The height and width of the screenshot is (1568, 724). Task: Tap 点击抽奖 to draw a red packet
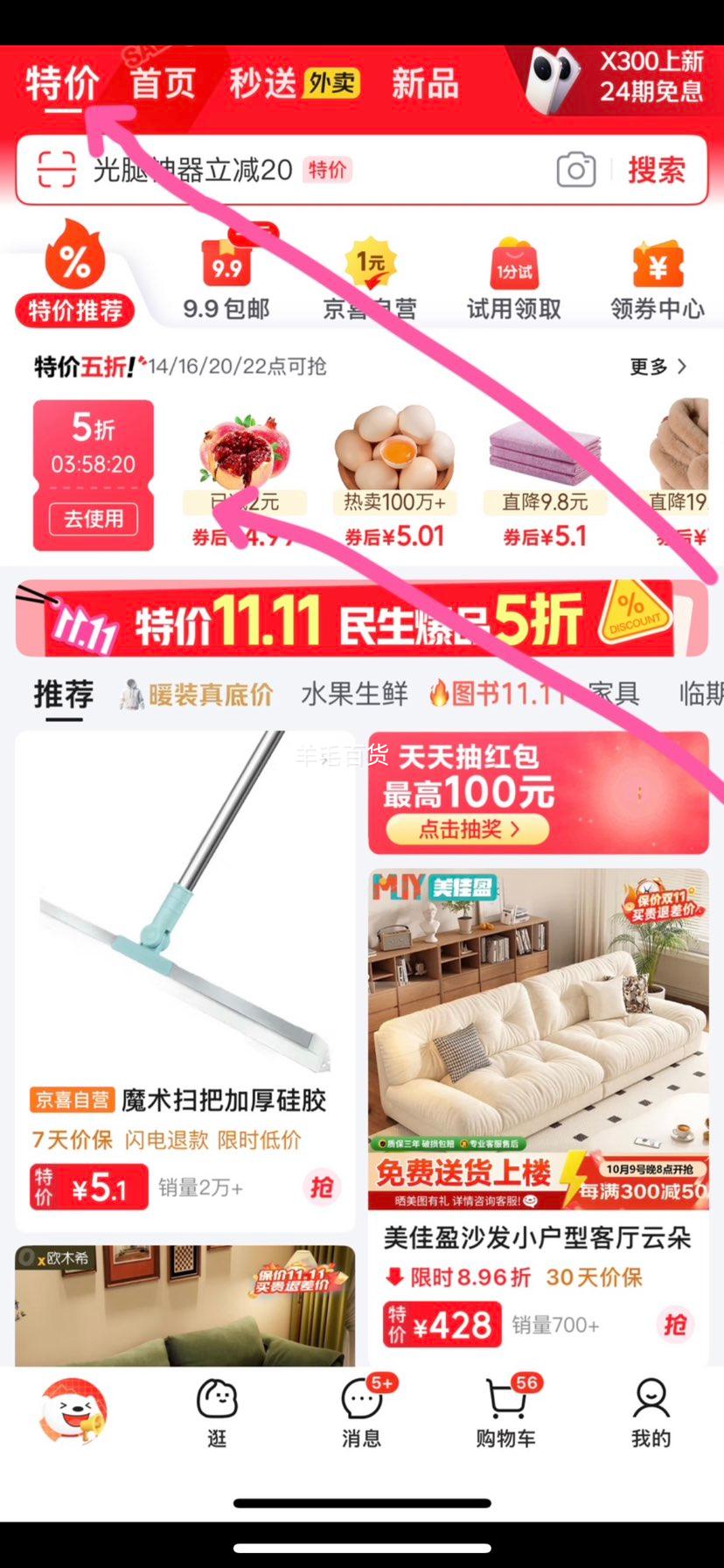[467, 828]
